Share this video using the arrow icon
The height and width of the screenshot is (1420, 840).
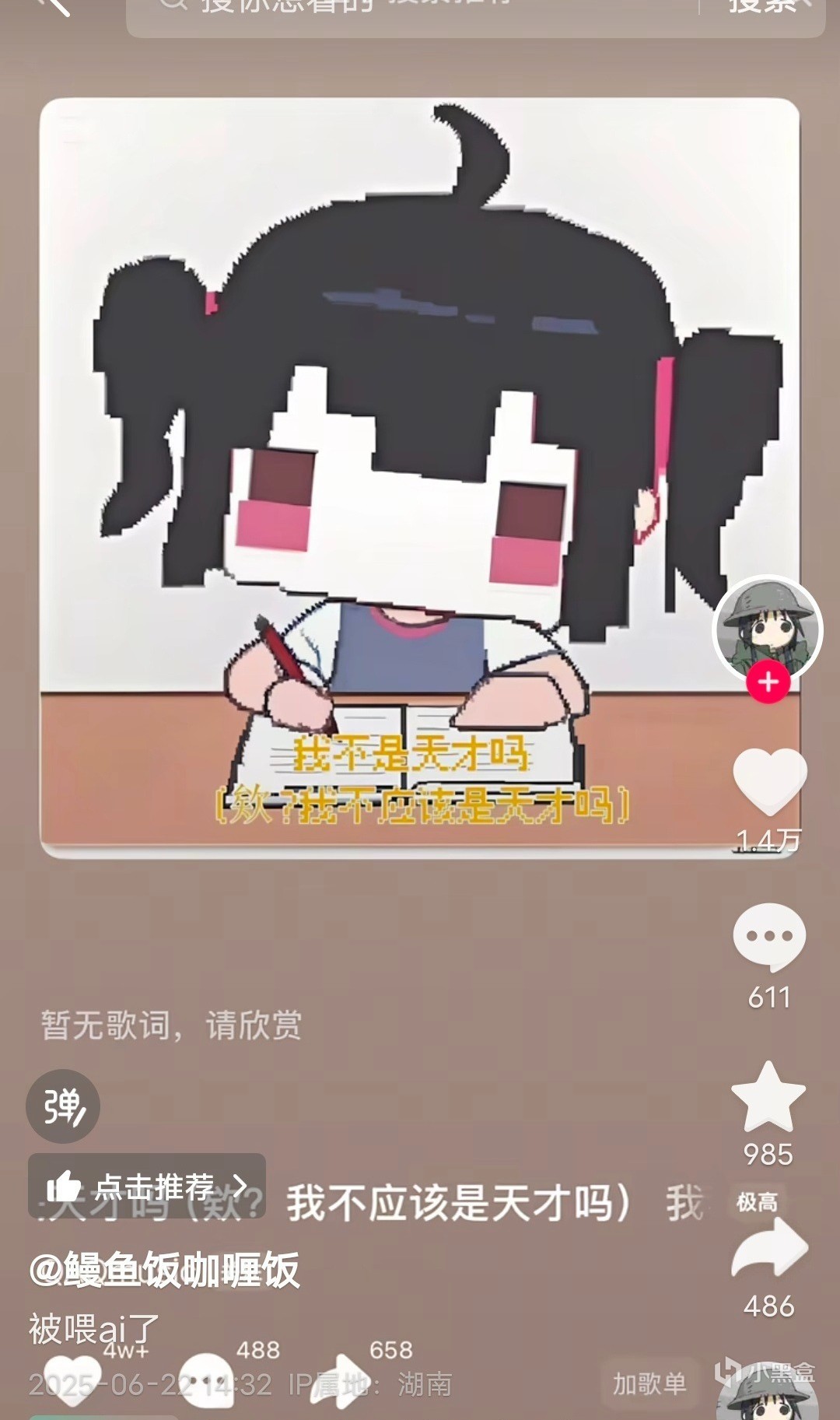point(770,1250)
